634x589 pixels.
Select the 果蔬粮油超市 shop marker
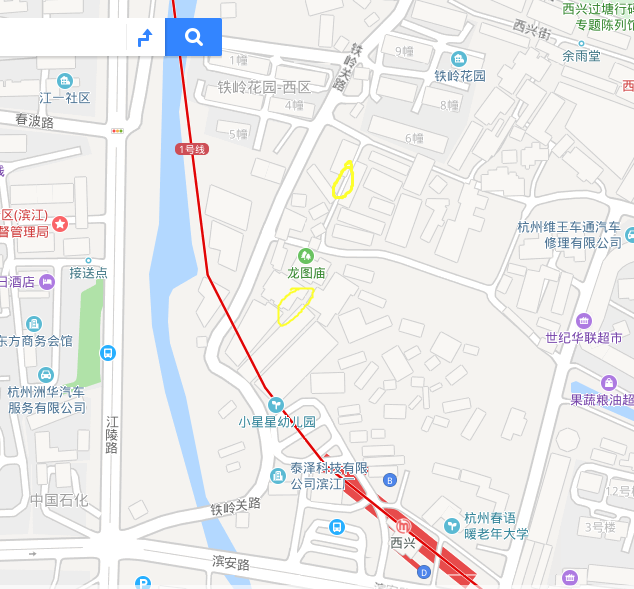click(608, 383)
